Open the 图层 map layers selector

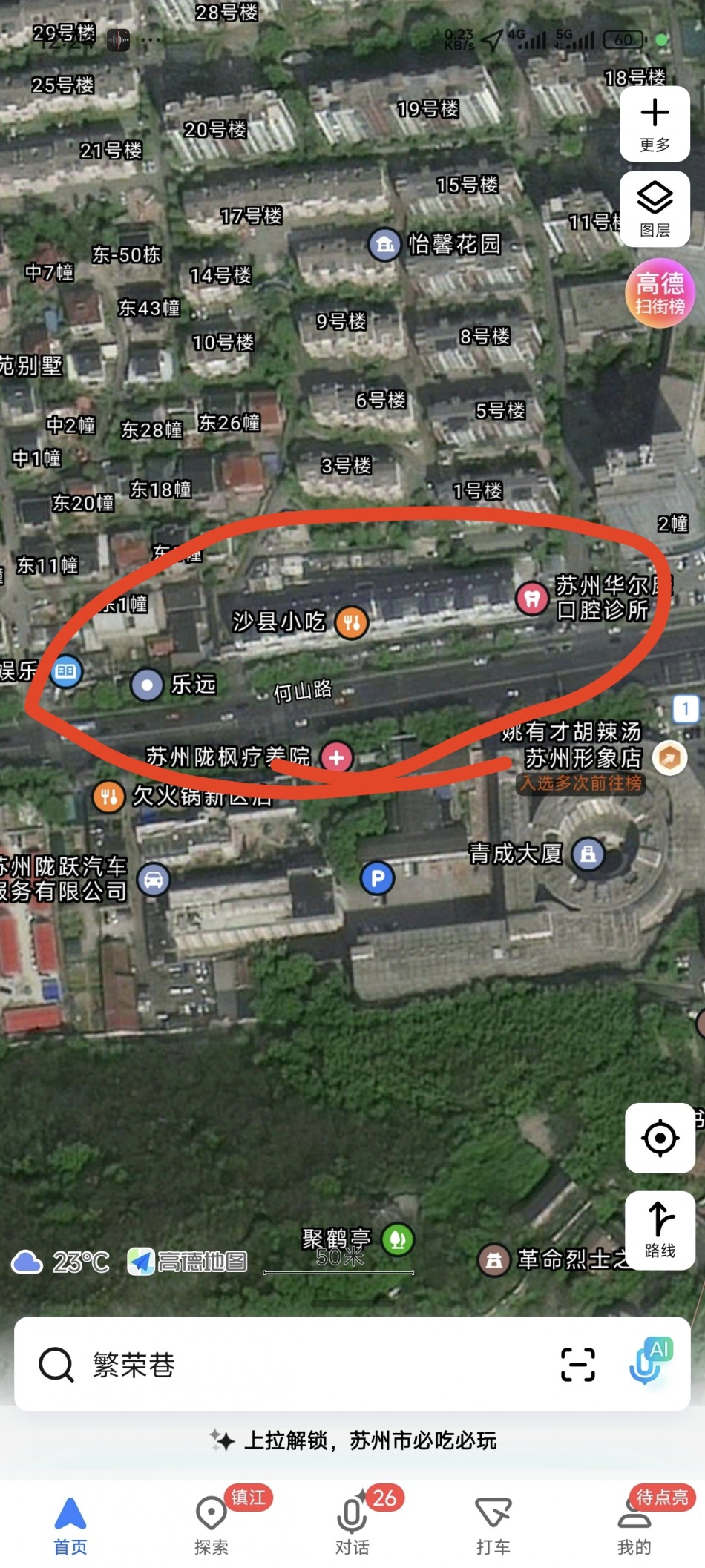coord(655,208)
